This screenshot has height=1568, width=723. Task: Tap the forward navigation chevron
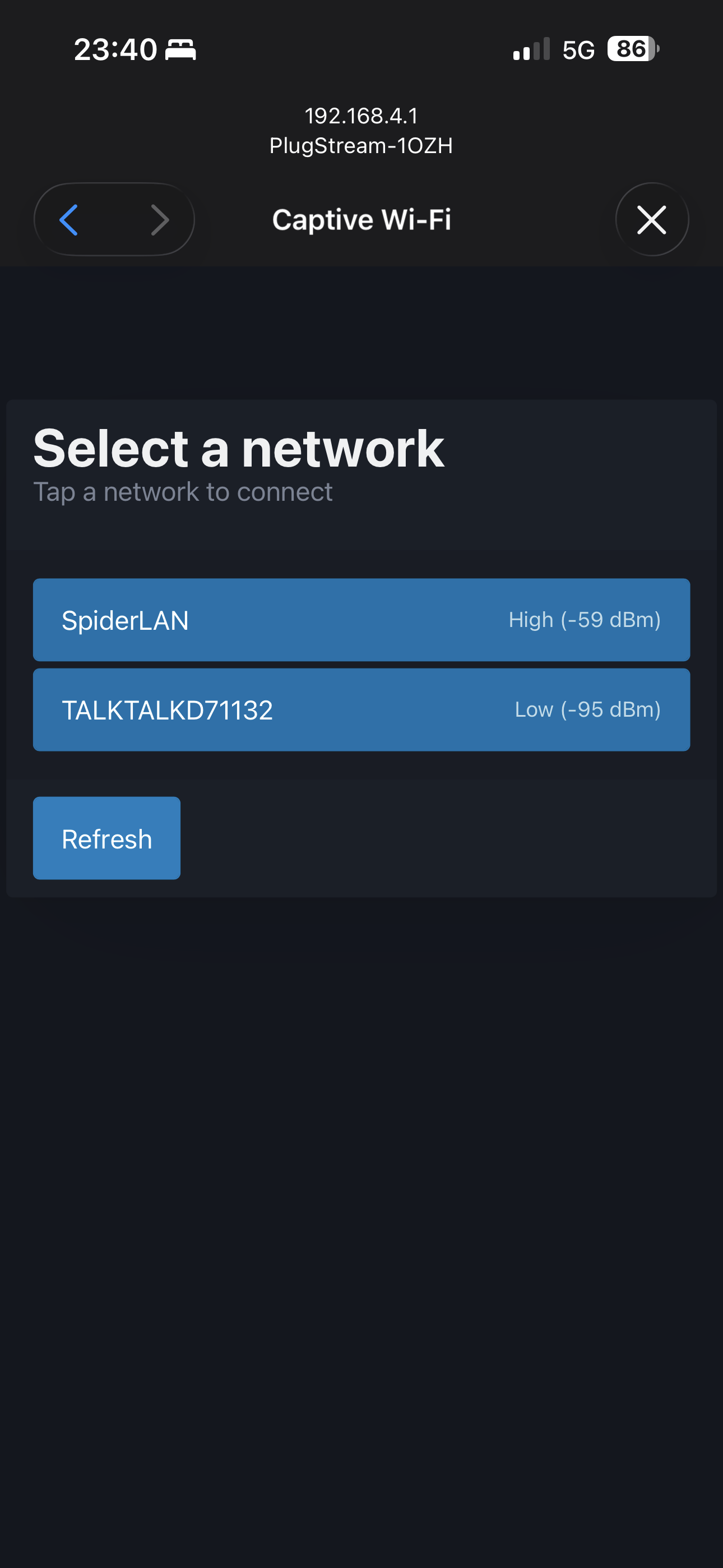coord(159,220)
